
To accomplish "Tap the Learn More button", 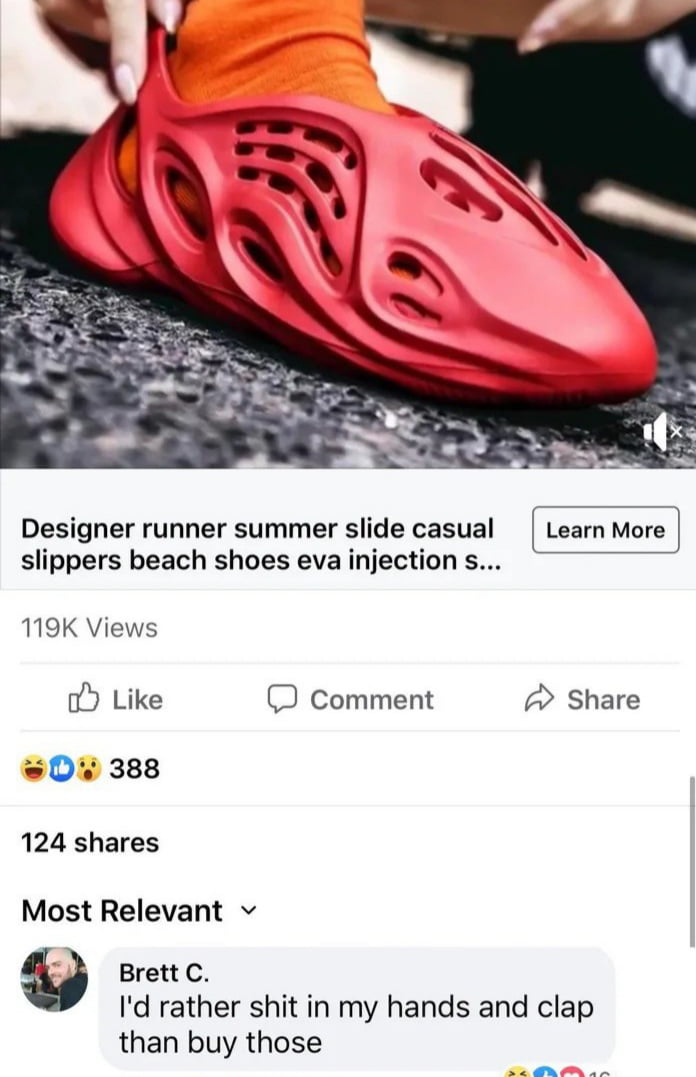I will pyautogui.click(x=605, y=530).
